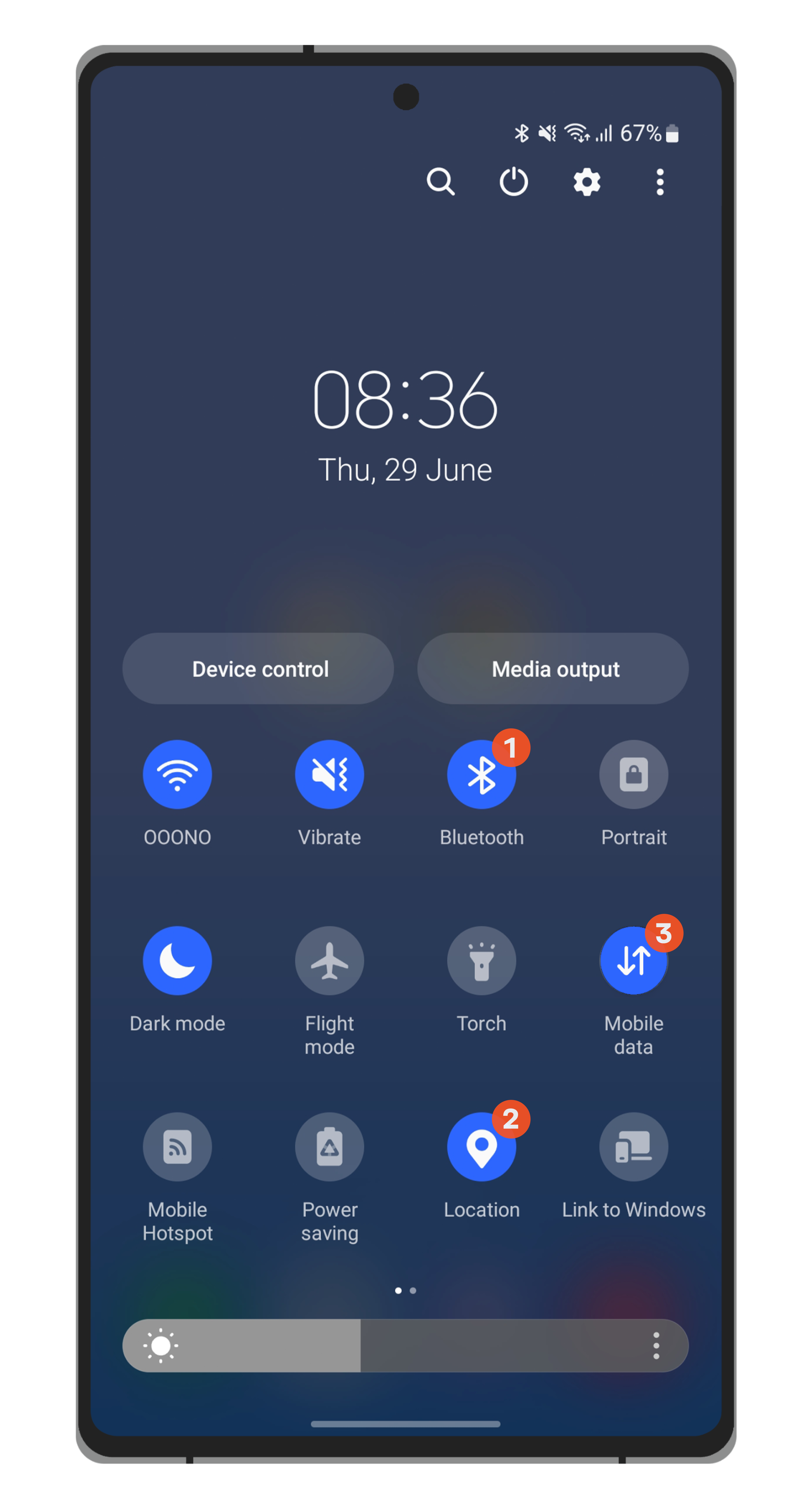
Task: Enable Flight mode
Action: click(x=329, y=961)
